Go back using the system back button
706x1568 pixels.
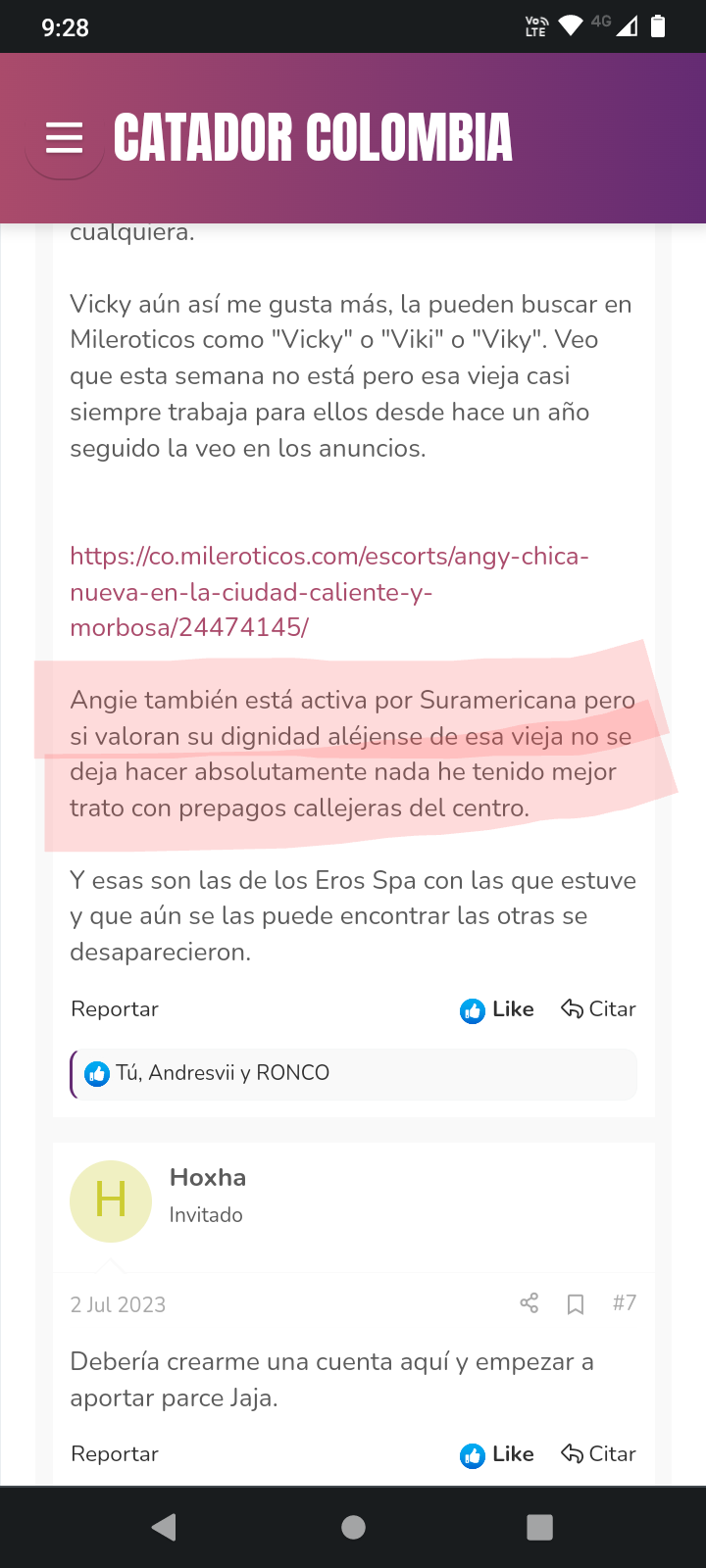click(165, 1527)
